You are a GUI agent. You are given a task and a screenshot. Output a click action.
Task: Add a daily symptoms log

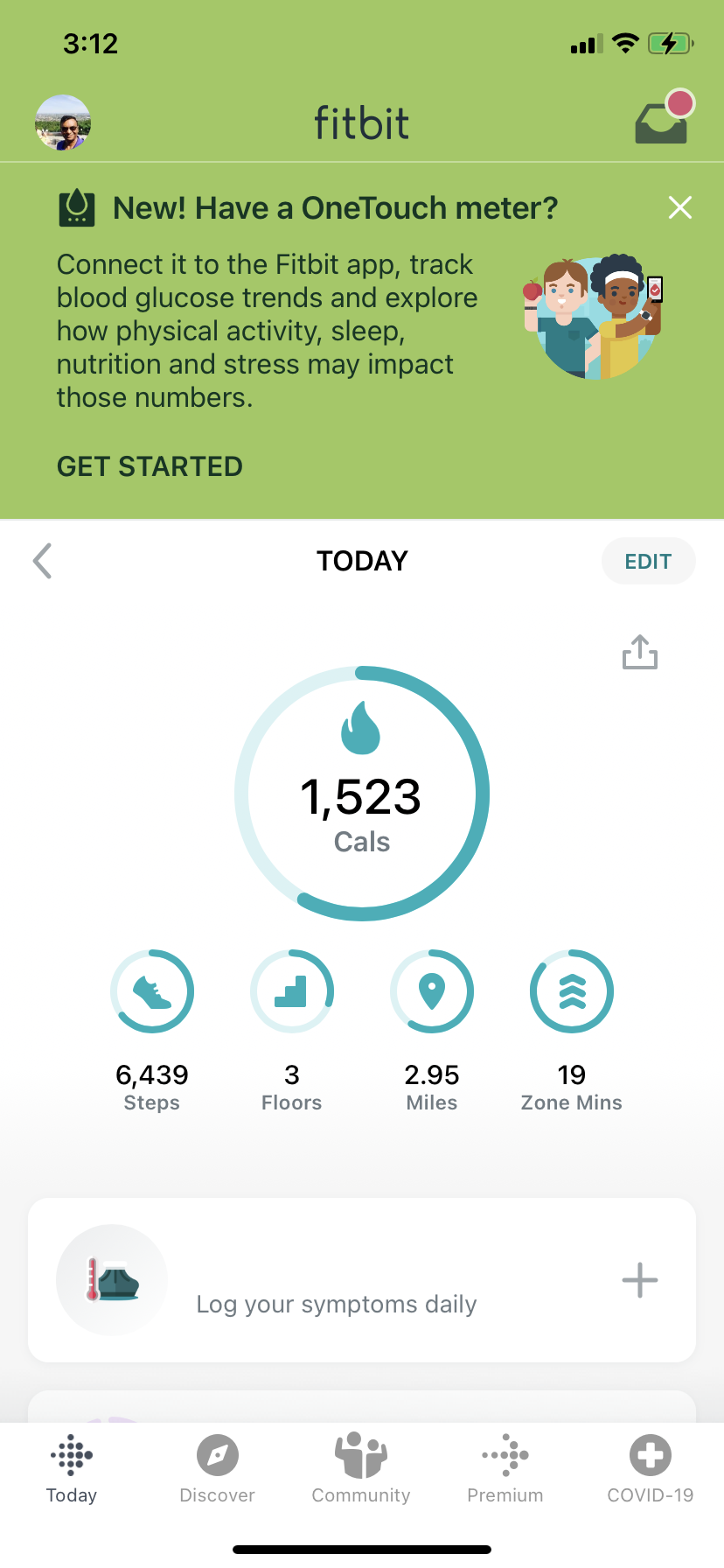[639, 1280]
